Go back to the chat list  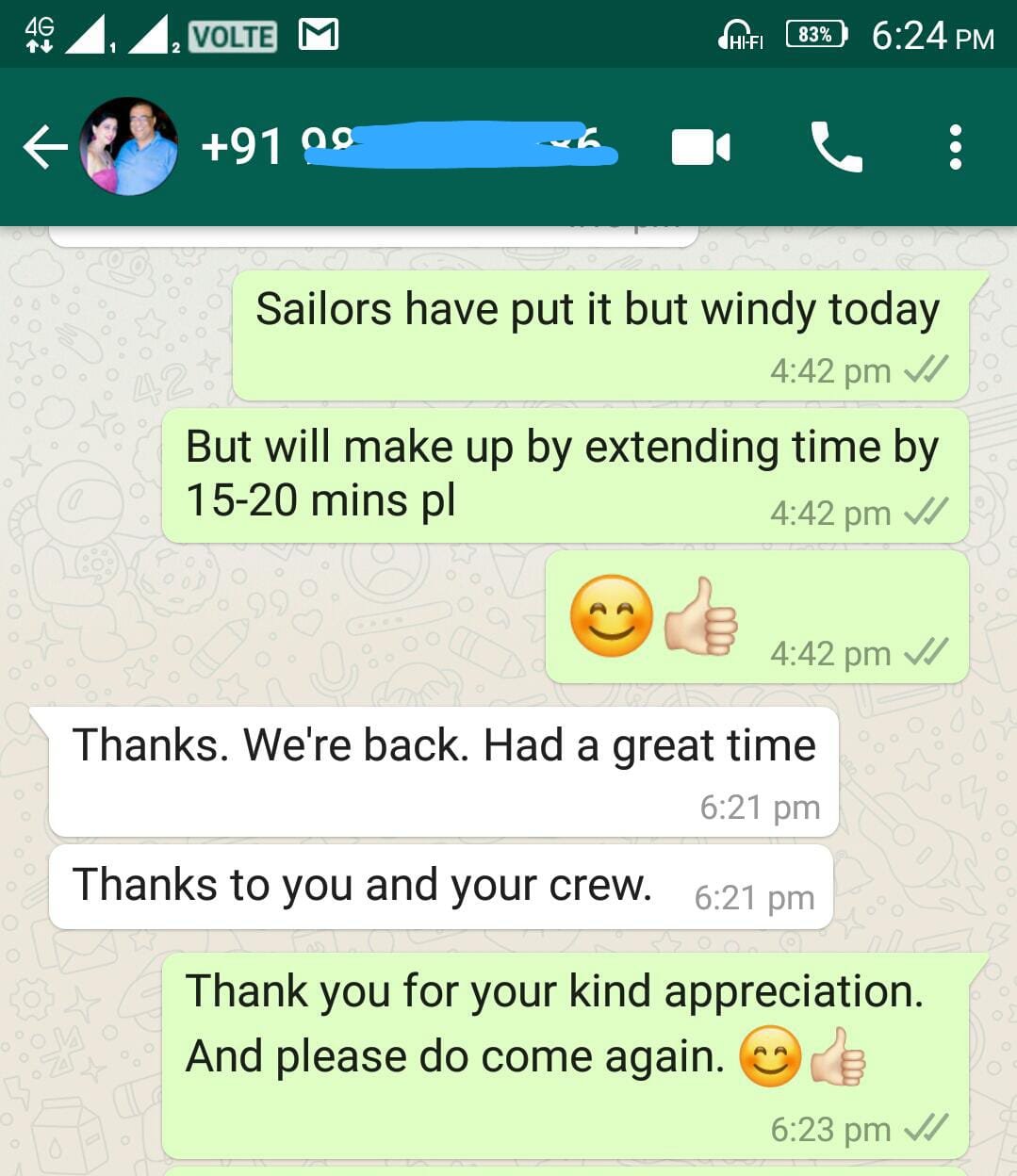pos(44,148)
